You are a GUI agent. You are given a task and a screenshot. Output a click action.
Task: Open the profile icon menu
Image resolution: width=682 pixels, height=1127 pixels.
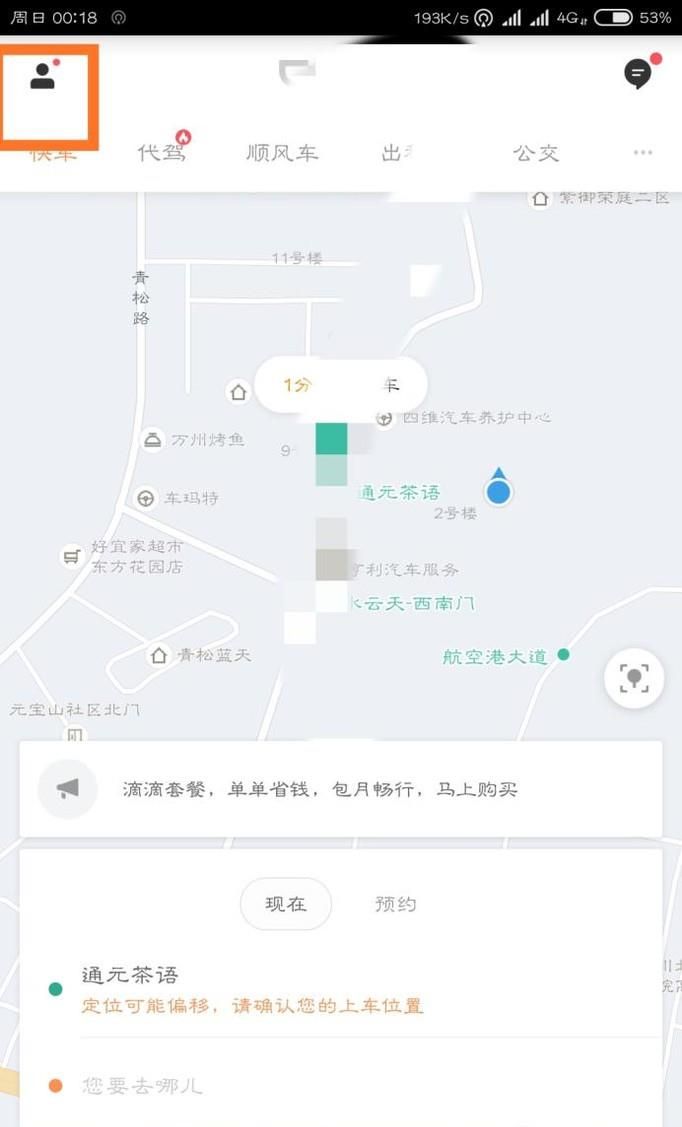coord(43,77)
